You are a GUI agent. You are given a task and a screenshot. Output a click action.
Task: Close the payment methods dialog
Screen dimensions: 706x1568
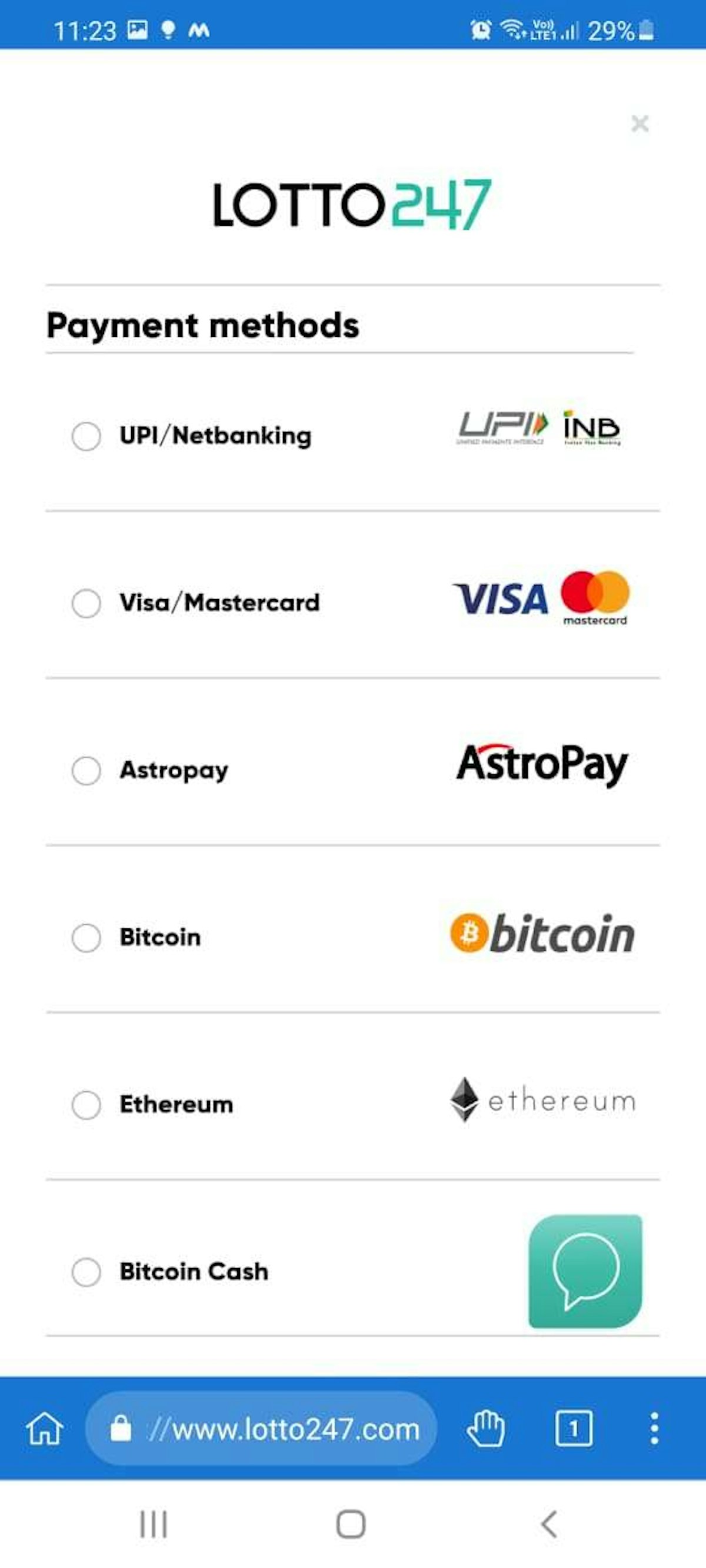click(x=639, y=123)
